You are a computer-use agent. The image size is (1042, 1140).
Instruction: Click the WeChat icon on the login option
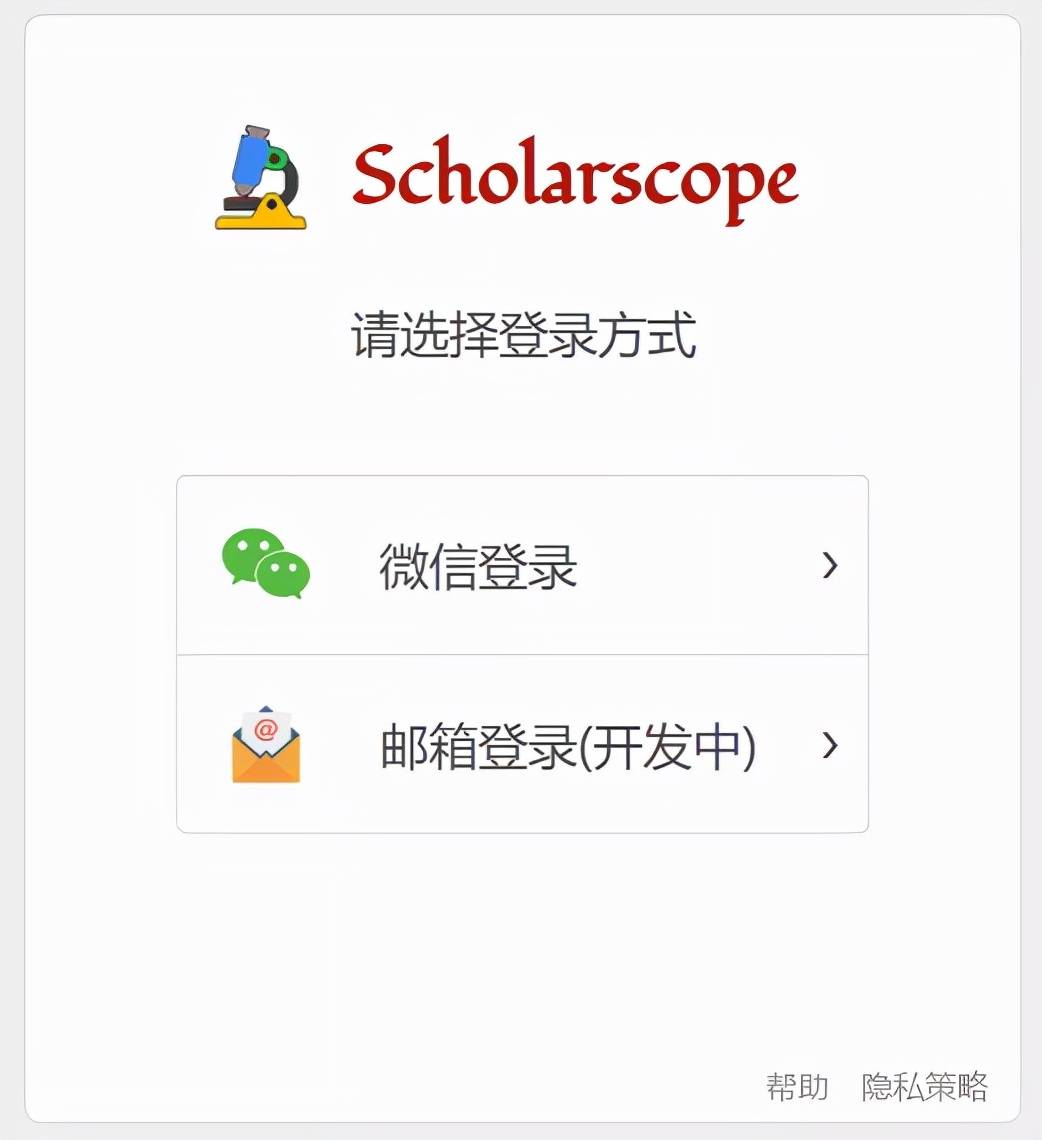point(264,565)
